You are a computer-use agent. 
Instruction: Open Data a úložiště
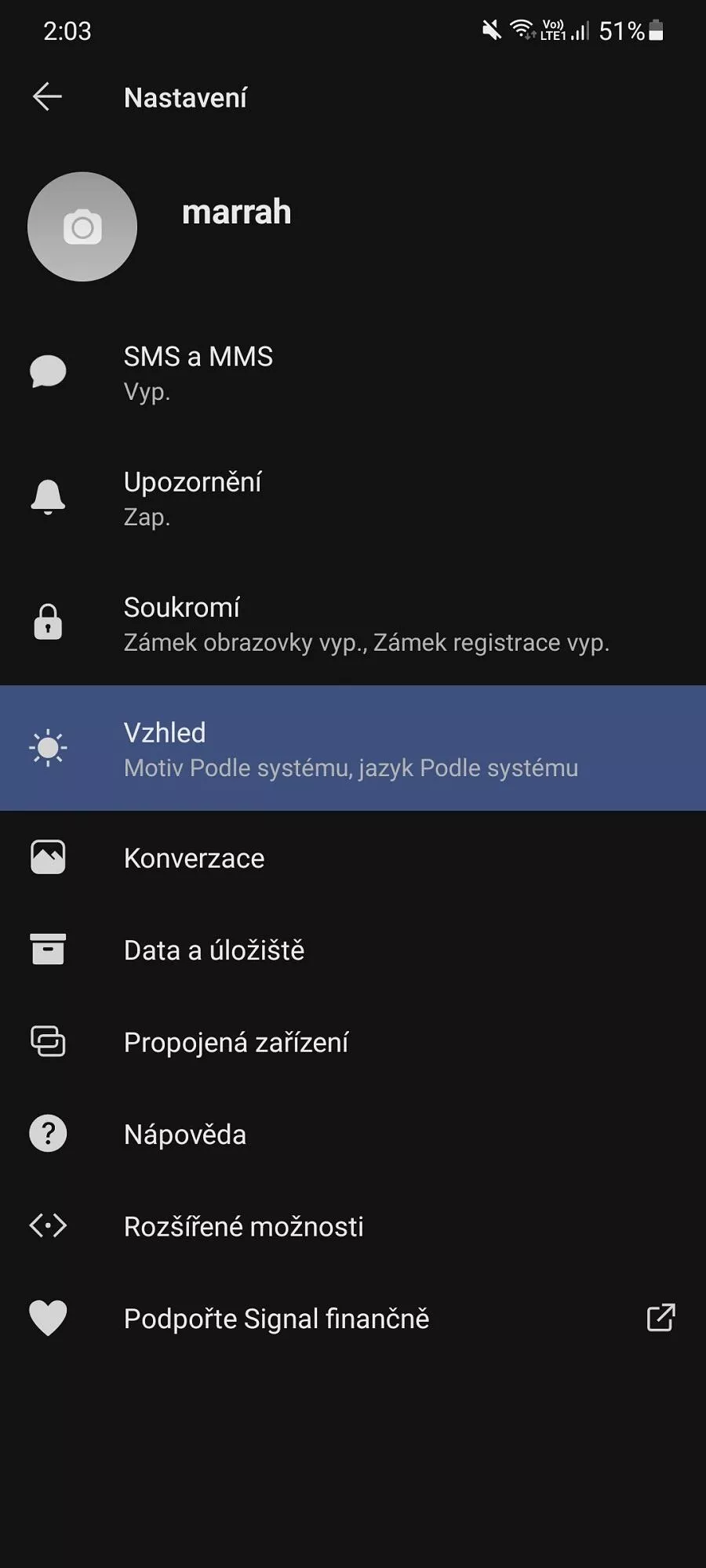pos(353,949)
